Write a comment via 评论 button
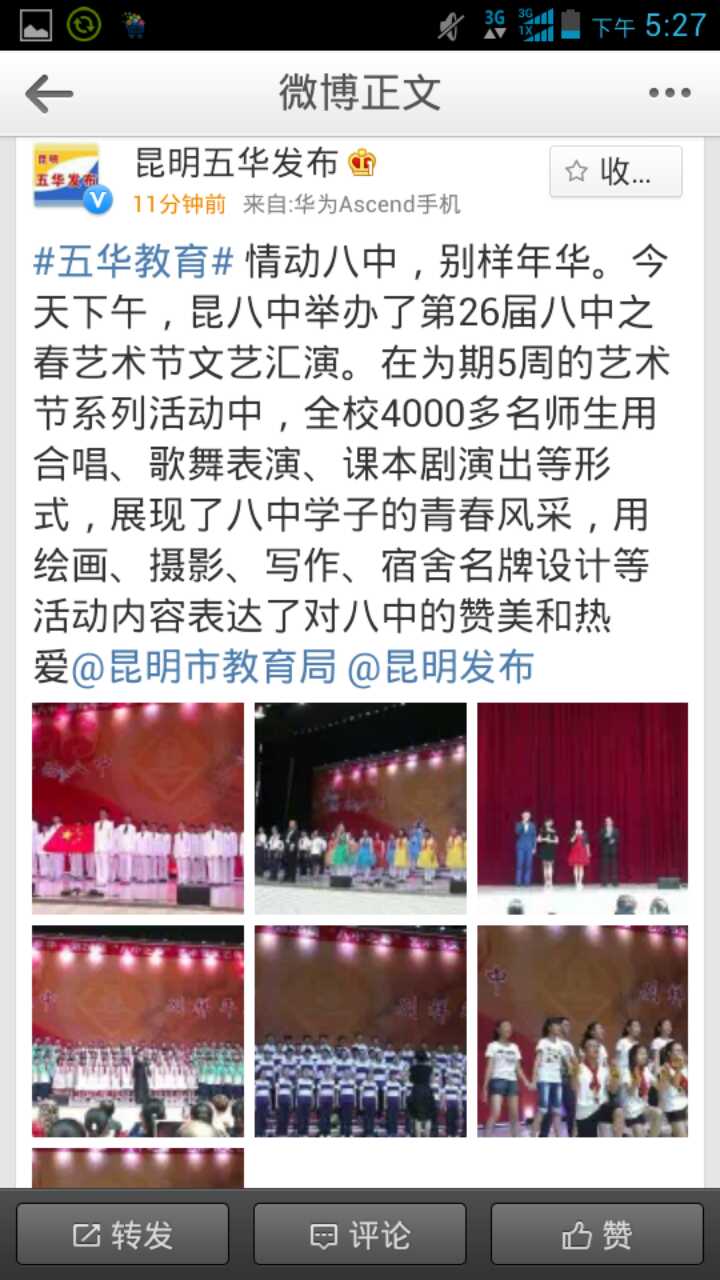The width and height of the screenshot is (720, 1280). [x=360, y=1236]
